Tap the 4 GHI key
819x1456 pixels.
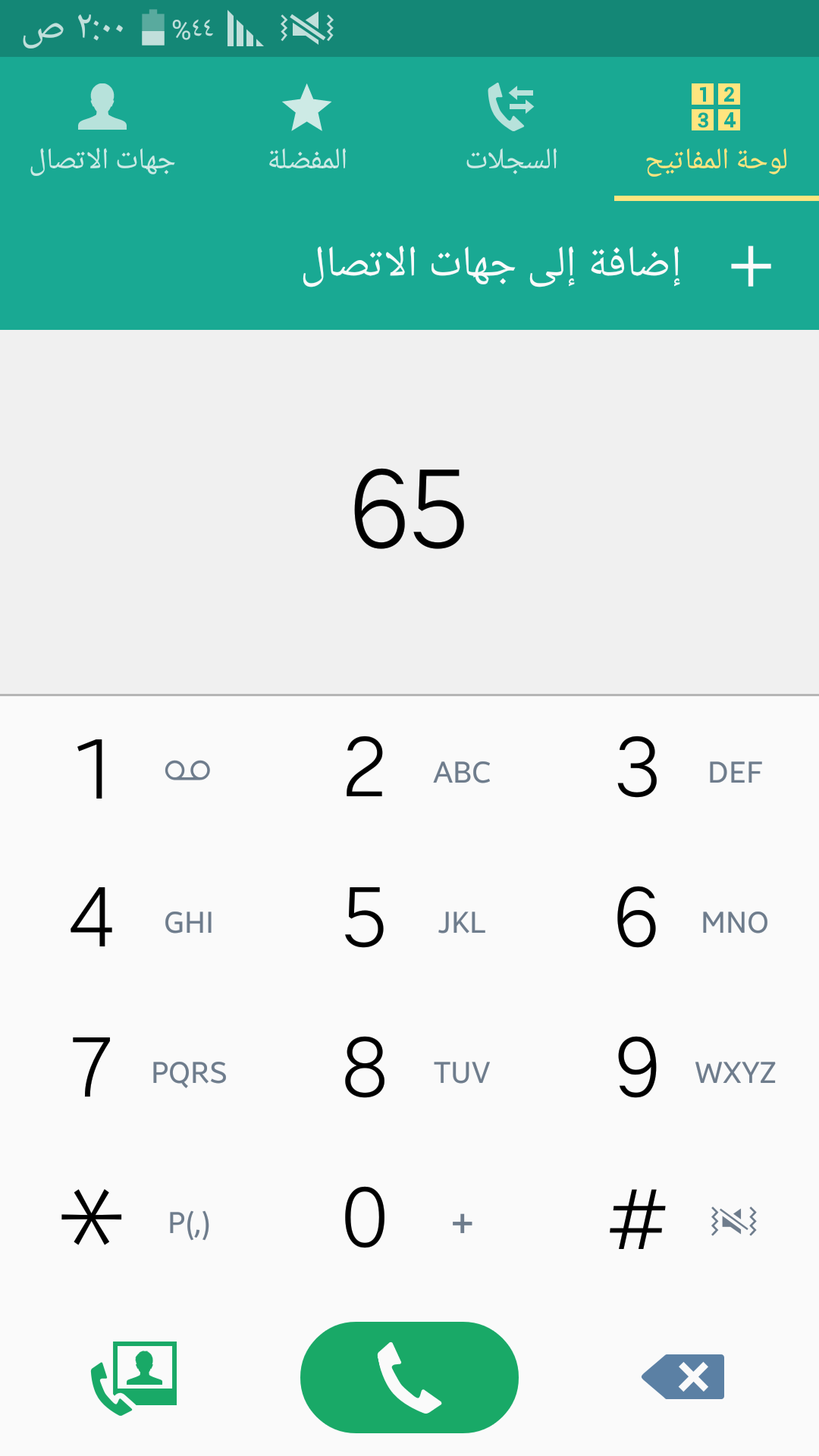click(136, 921)
